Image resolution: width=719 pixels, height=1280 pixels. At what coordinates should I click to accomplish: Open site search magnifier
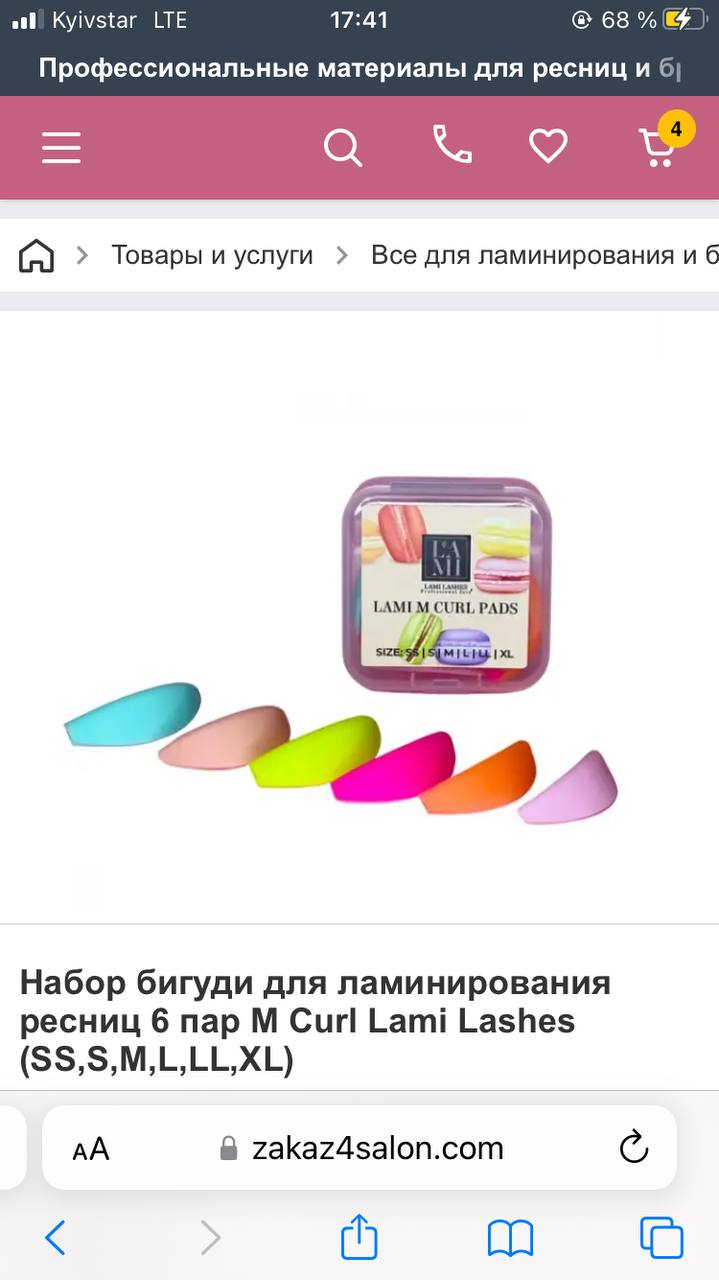343,148
